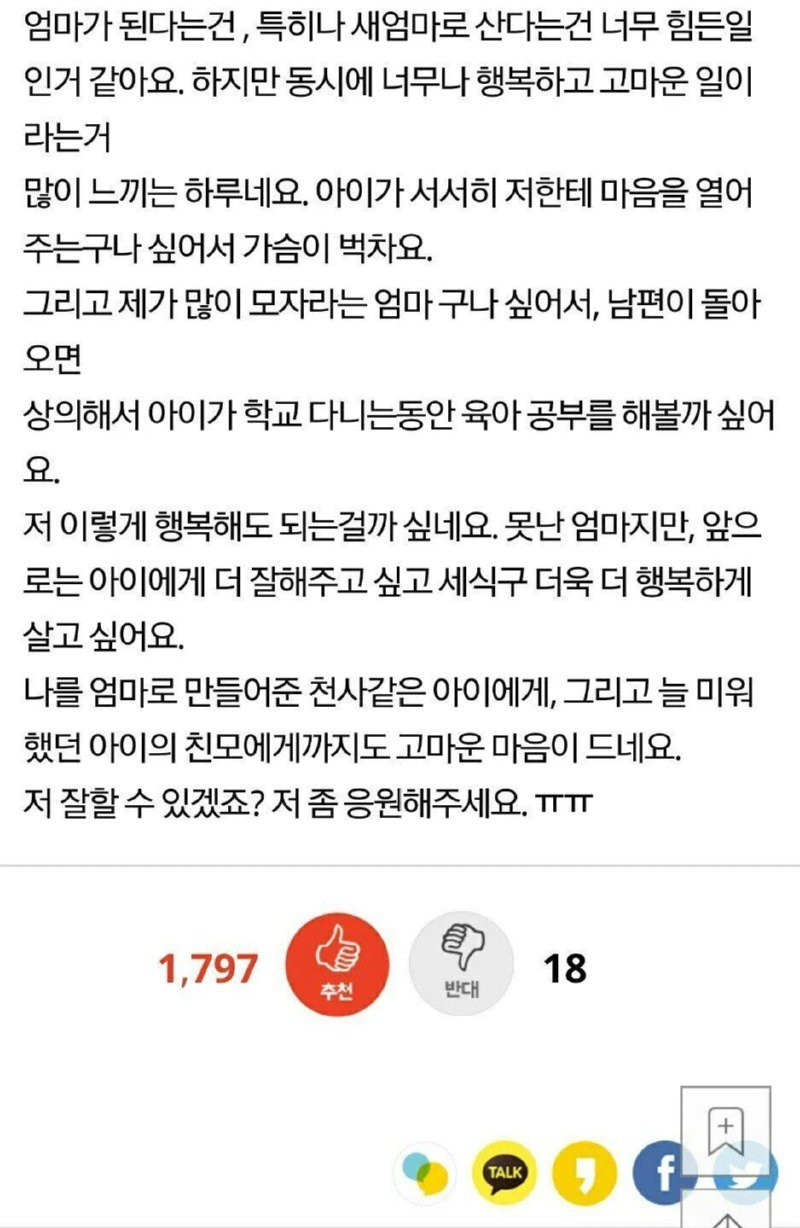
Task: Add this post to bookmarks
Action: tap(725, 1126)
